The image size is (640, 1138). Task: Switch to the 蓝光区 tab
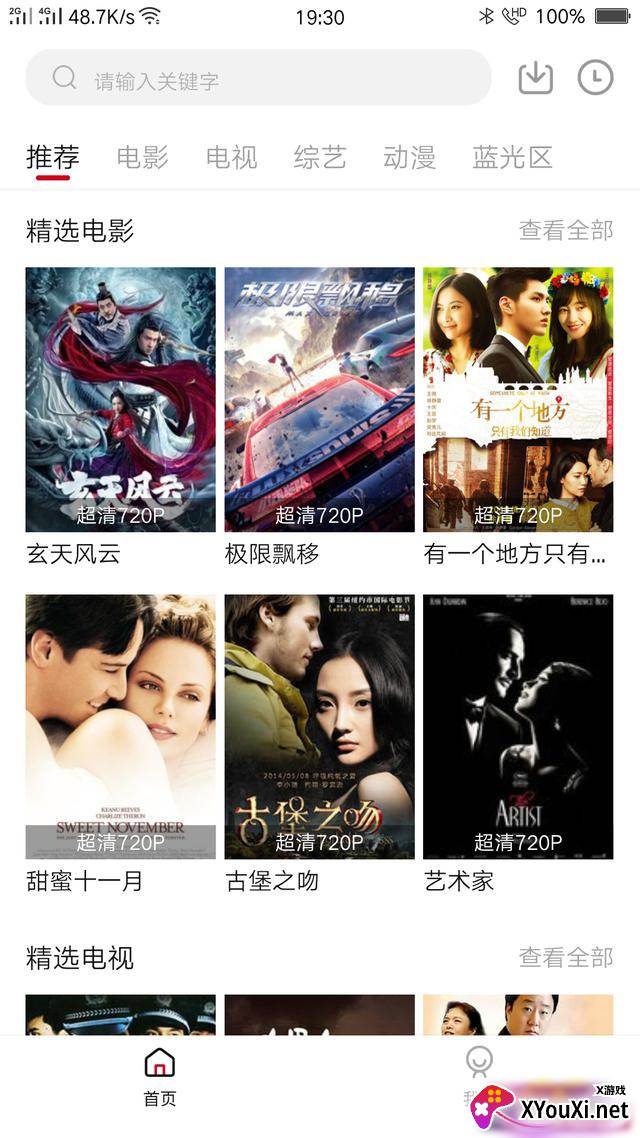[x=512, y=157]
